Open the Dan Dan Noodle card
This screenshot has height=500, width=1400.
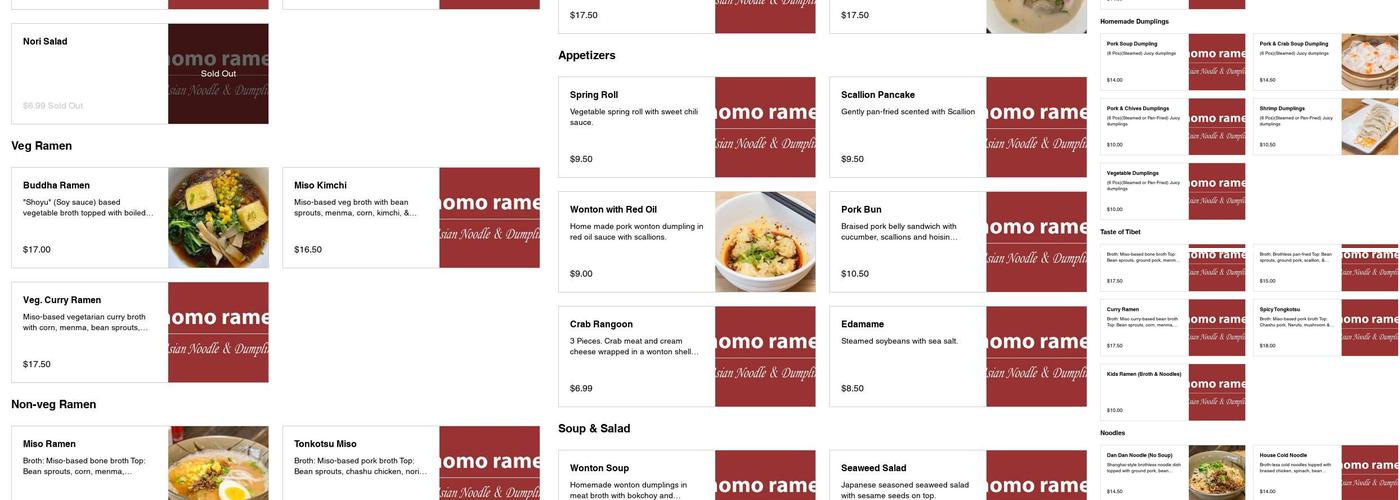(1145, 473)
